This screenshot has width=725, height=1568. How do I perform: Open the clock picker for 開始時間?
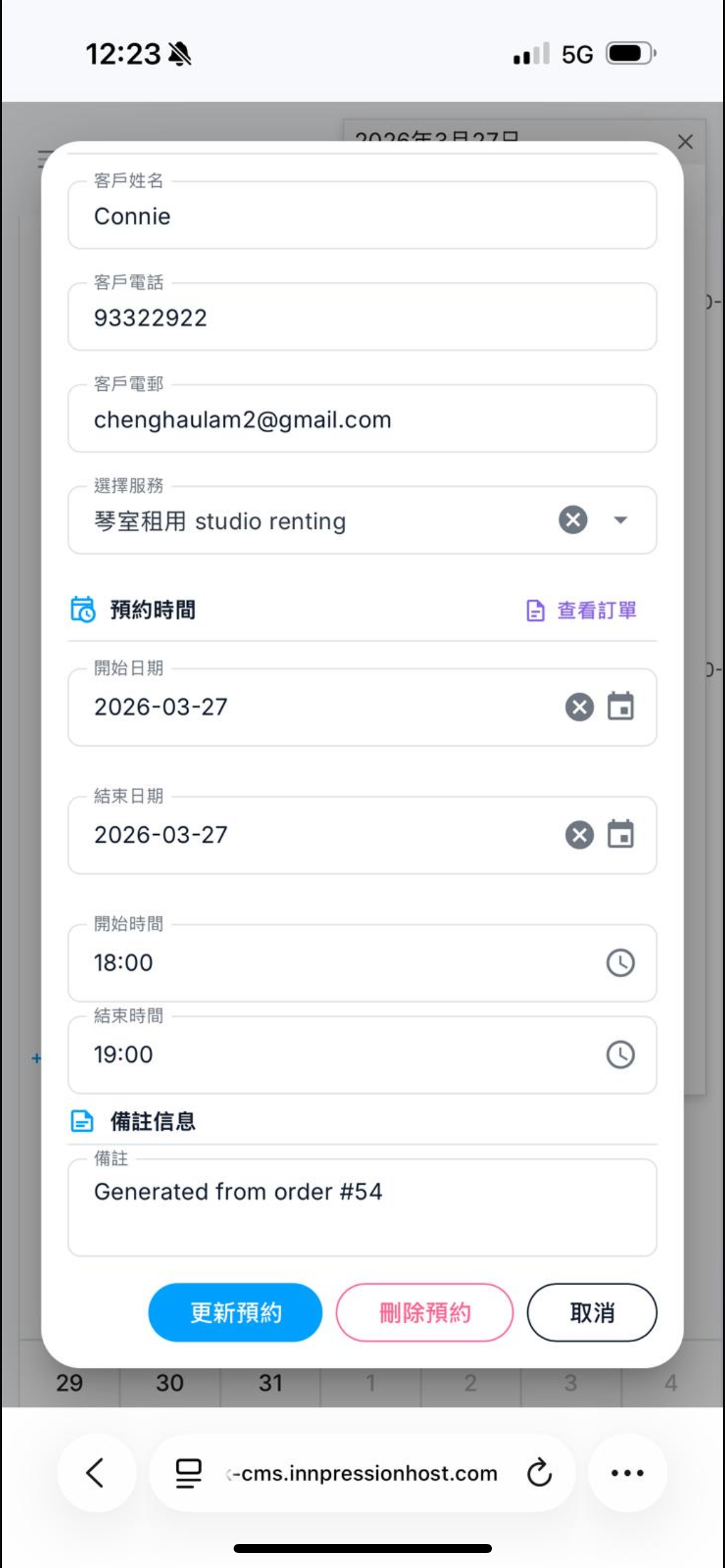point(620,963)
